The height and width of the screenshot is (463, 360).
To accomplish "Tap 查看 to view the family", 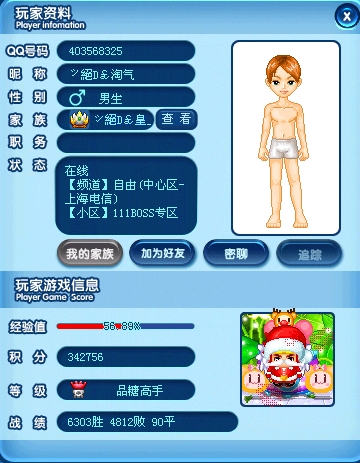I will [176, 119].
